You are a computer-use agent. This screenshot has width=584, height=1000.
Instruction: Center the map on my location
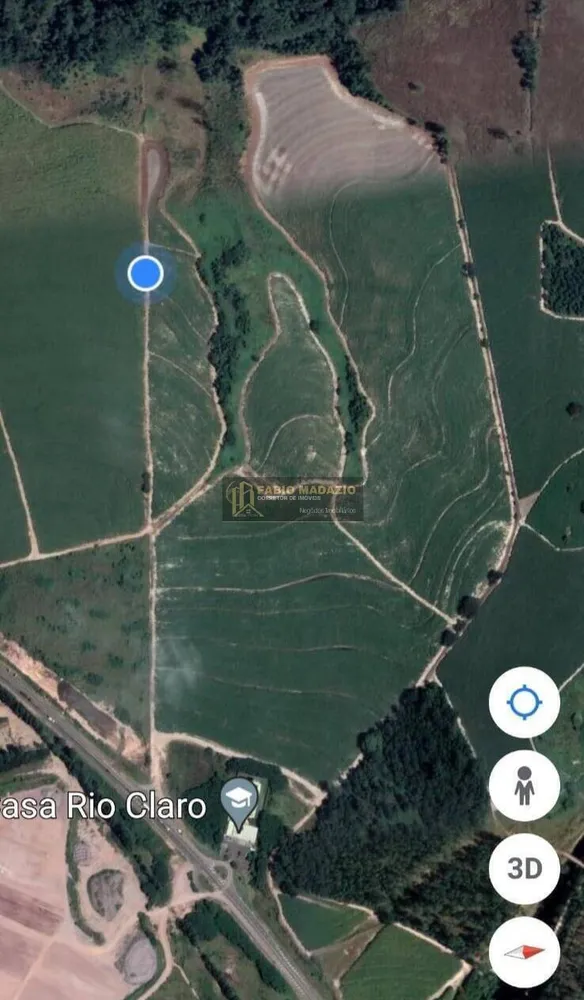coord(524,702)
